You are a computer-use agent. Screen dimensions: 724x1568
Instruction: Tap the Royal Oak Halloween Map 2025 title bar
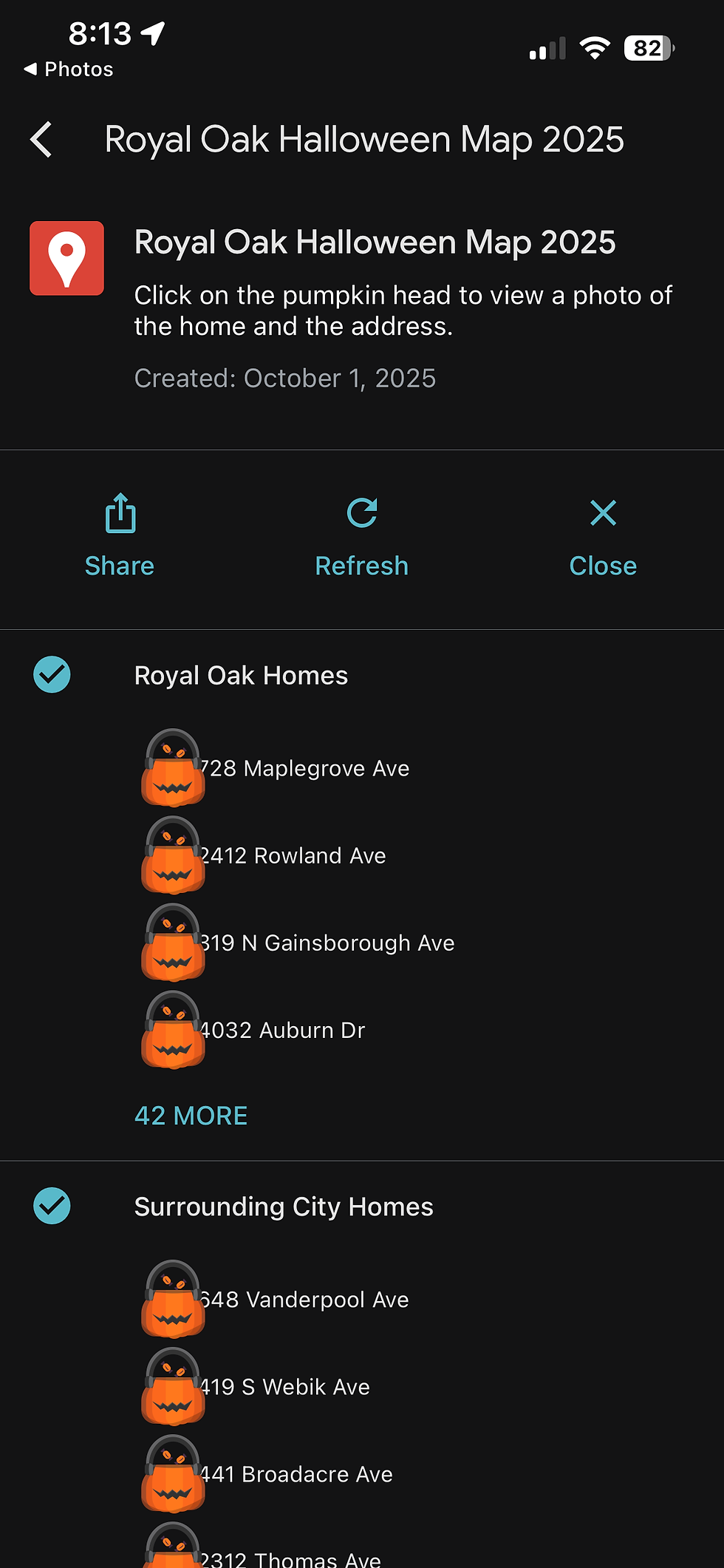(365, 139)
